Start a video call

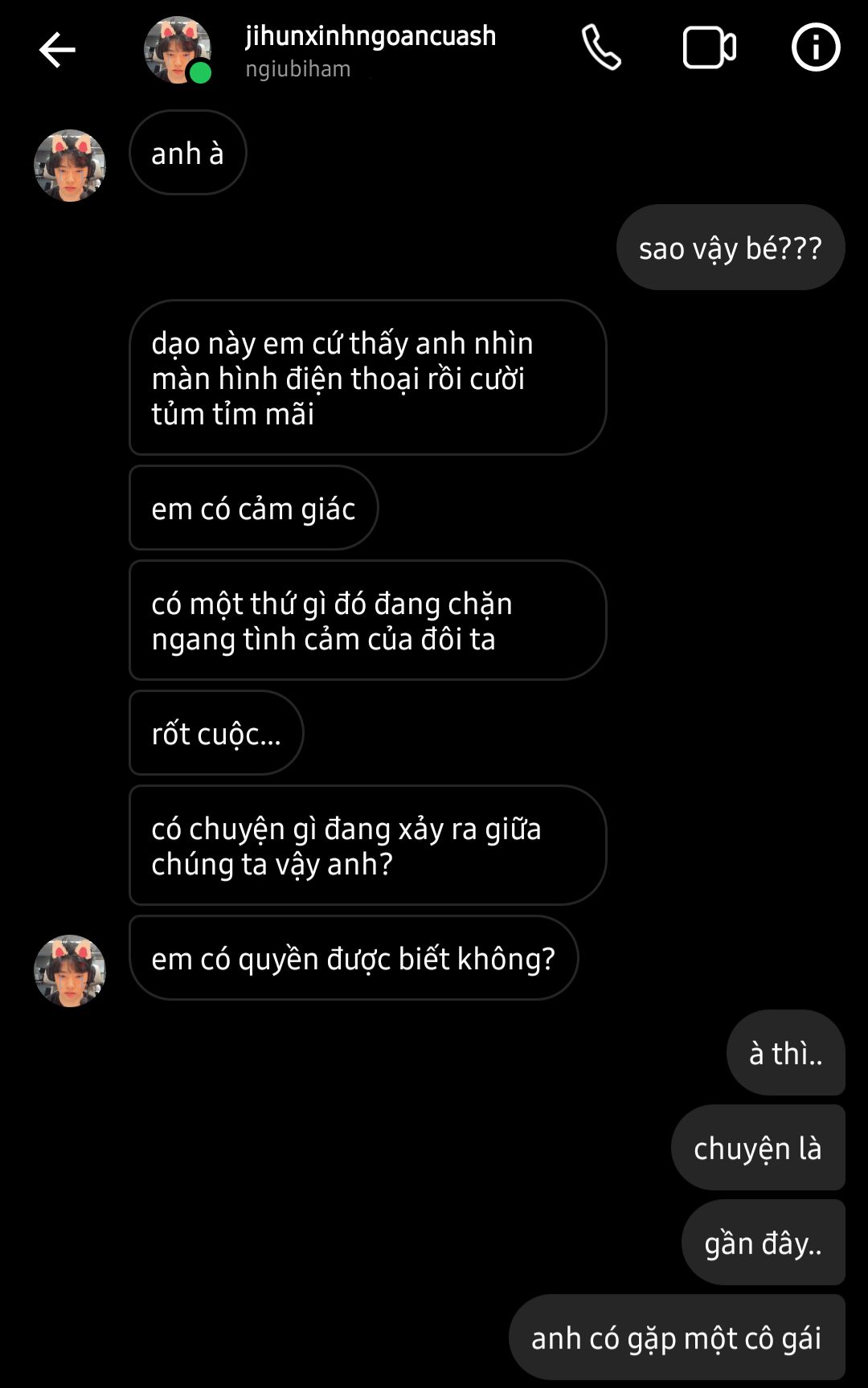pyautogui.click(x=709, y=48)
